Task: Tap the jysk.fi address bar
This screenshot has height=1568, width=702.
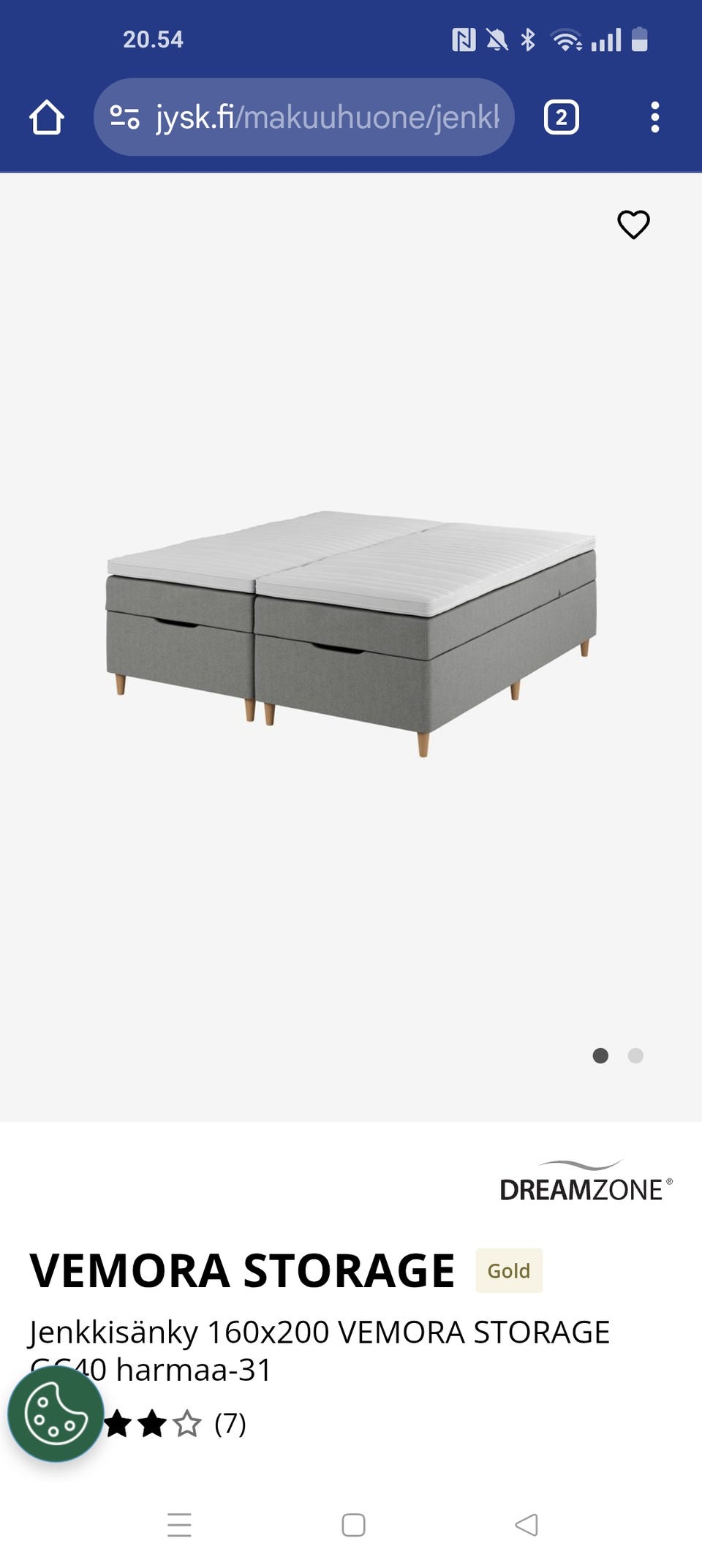Action: (326, 117)
